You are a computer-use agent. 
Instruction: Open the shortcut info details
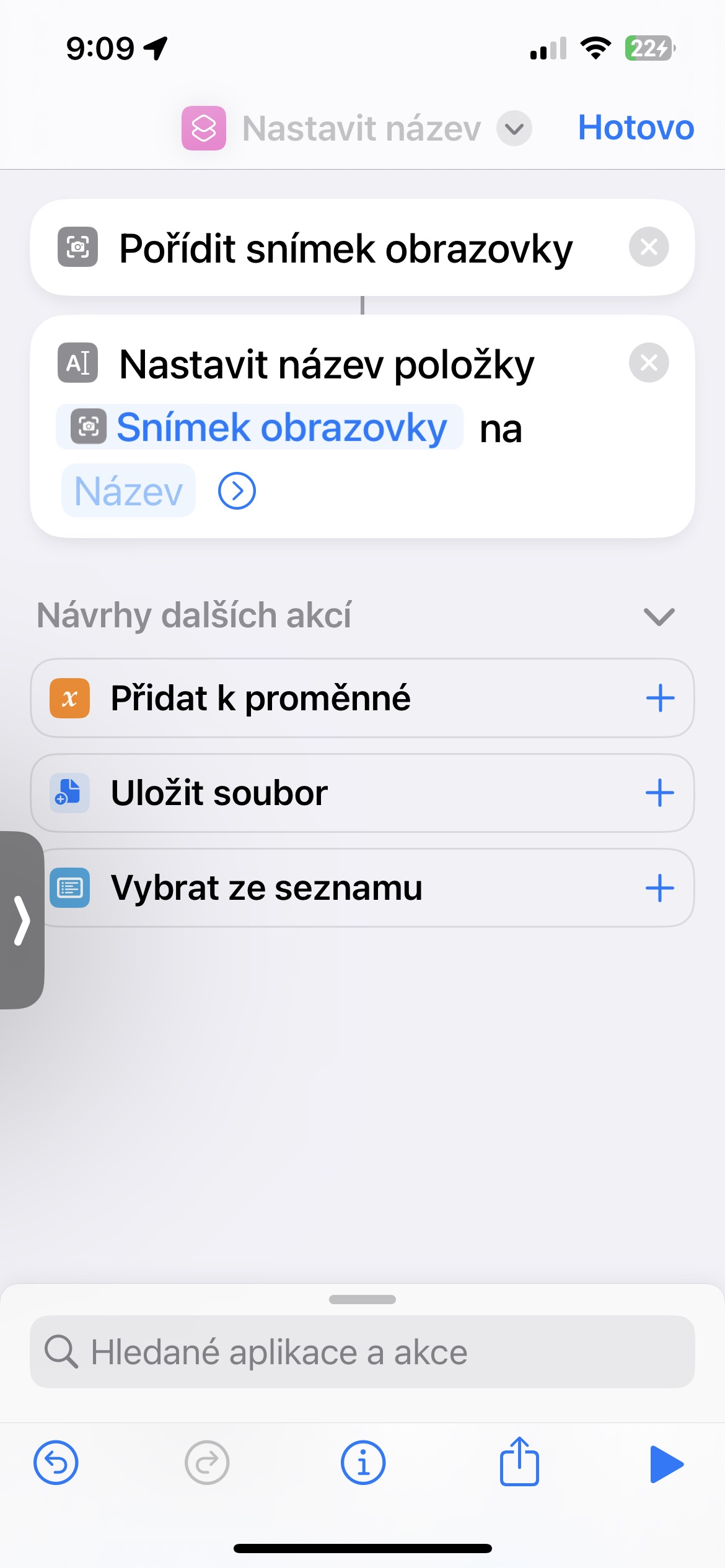click(362, 1463)
